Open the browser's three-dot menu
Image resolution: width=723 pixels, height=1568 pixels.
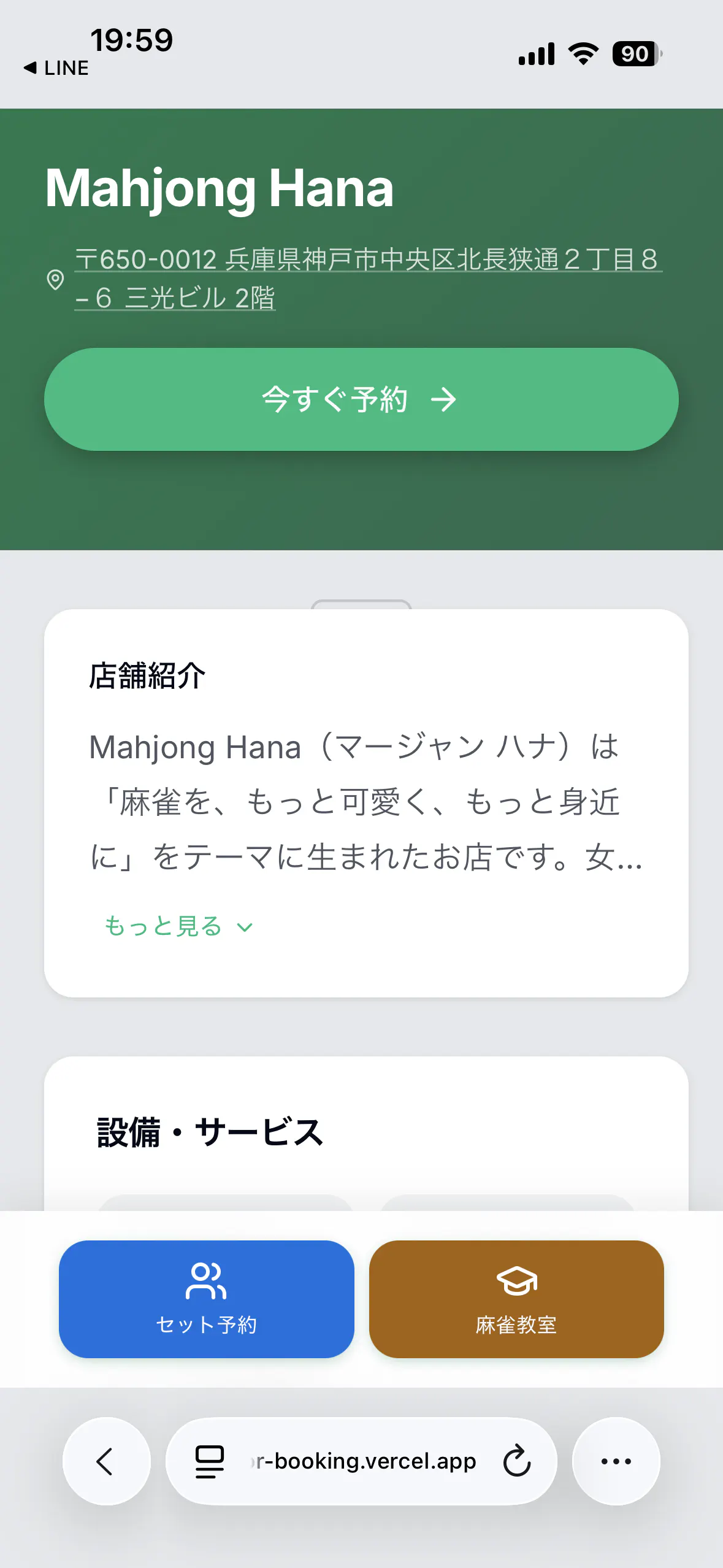pyautogui.click(x=616, y=1461)
